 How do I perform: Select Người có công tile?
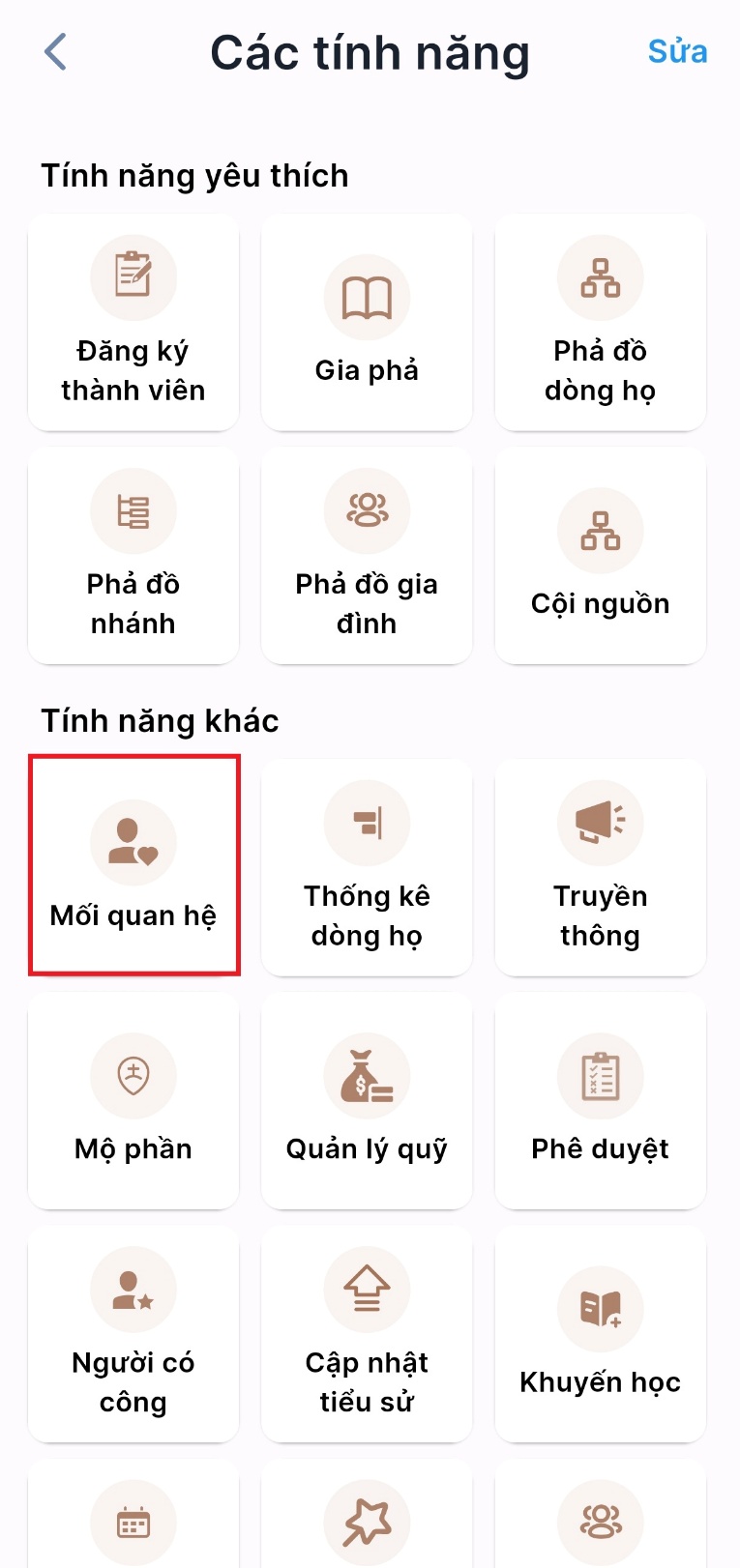click(x=133, y=1335)
